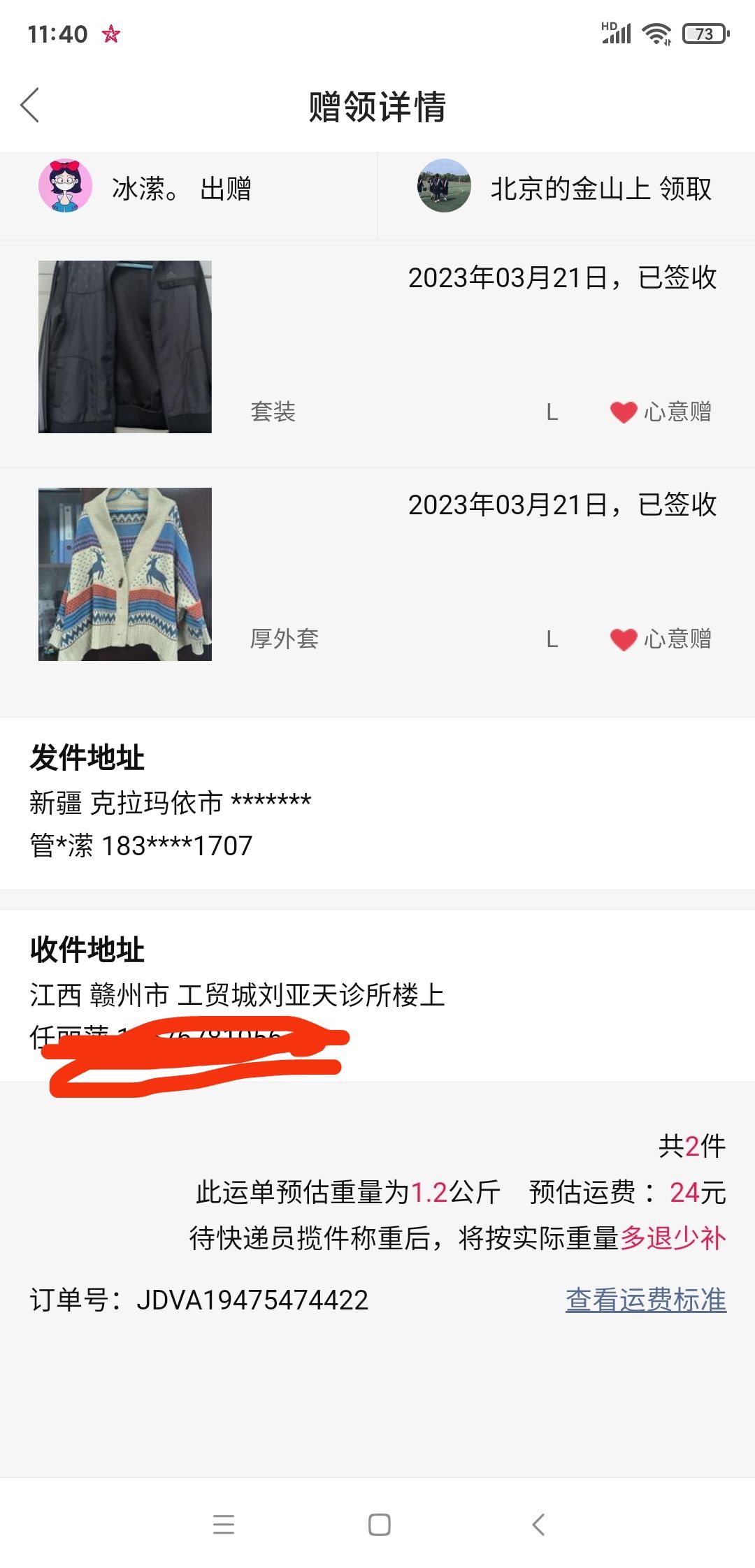Viewport: 755px width, 1568px height.
Task: Open the 厚外套 reindeer sweater photo
Action: [x=125, y=574]
